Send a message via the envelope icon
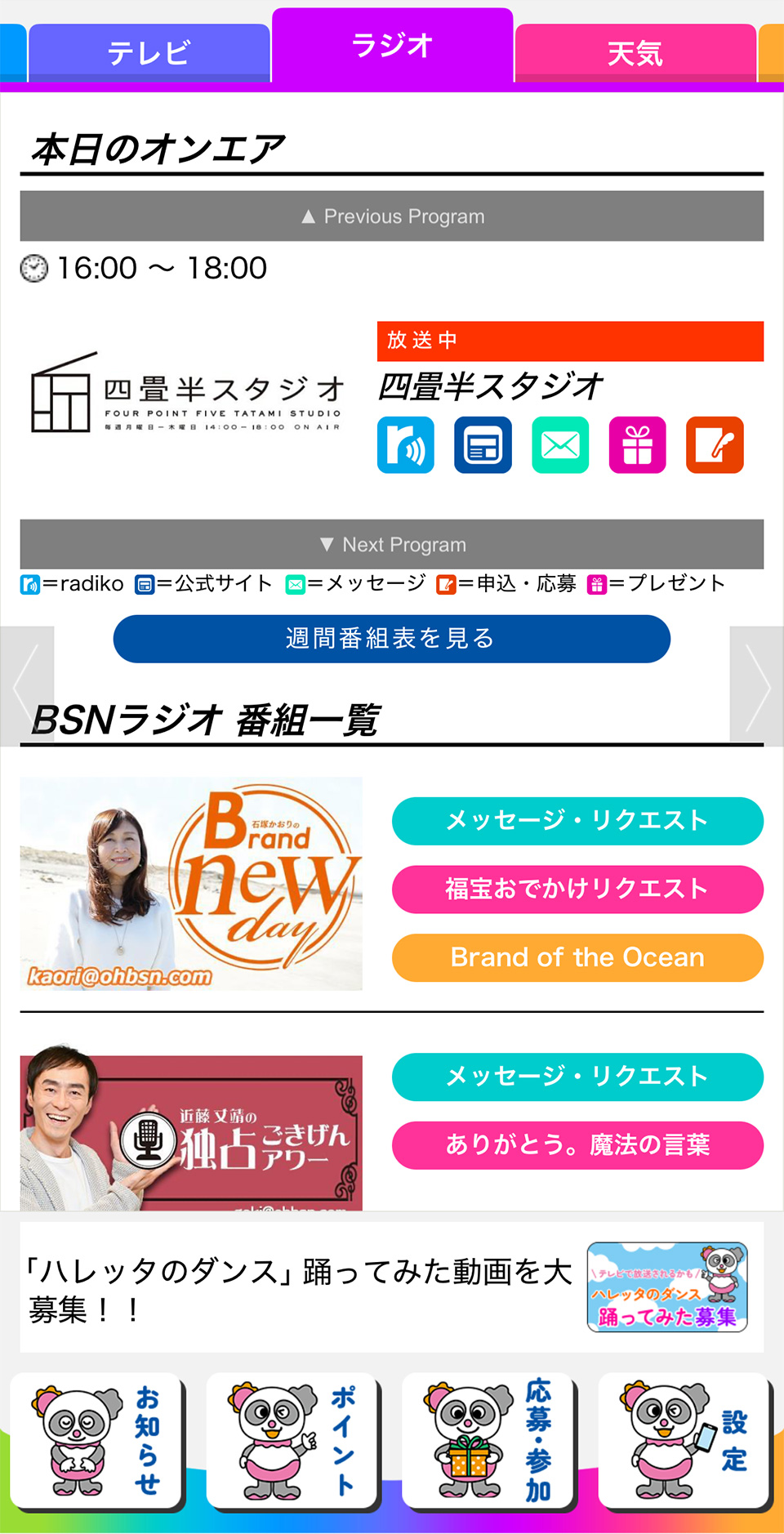The width and height of the screenshot is (784, 1534). click(559, 444)
